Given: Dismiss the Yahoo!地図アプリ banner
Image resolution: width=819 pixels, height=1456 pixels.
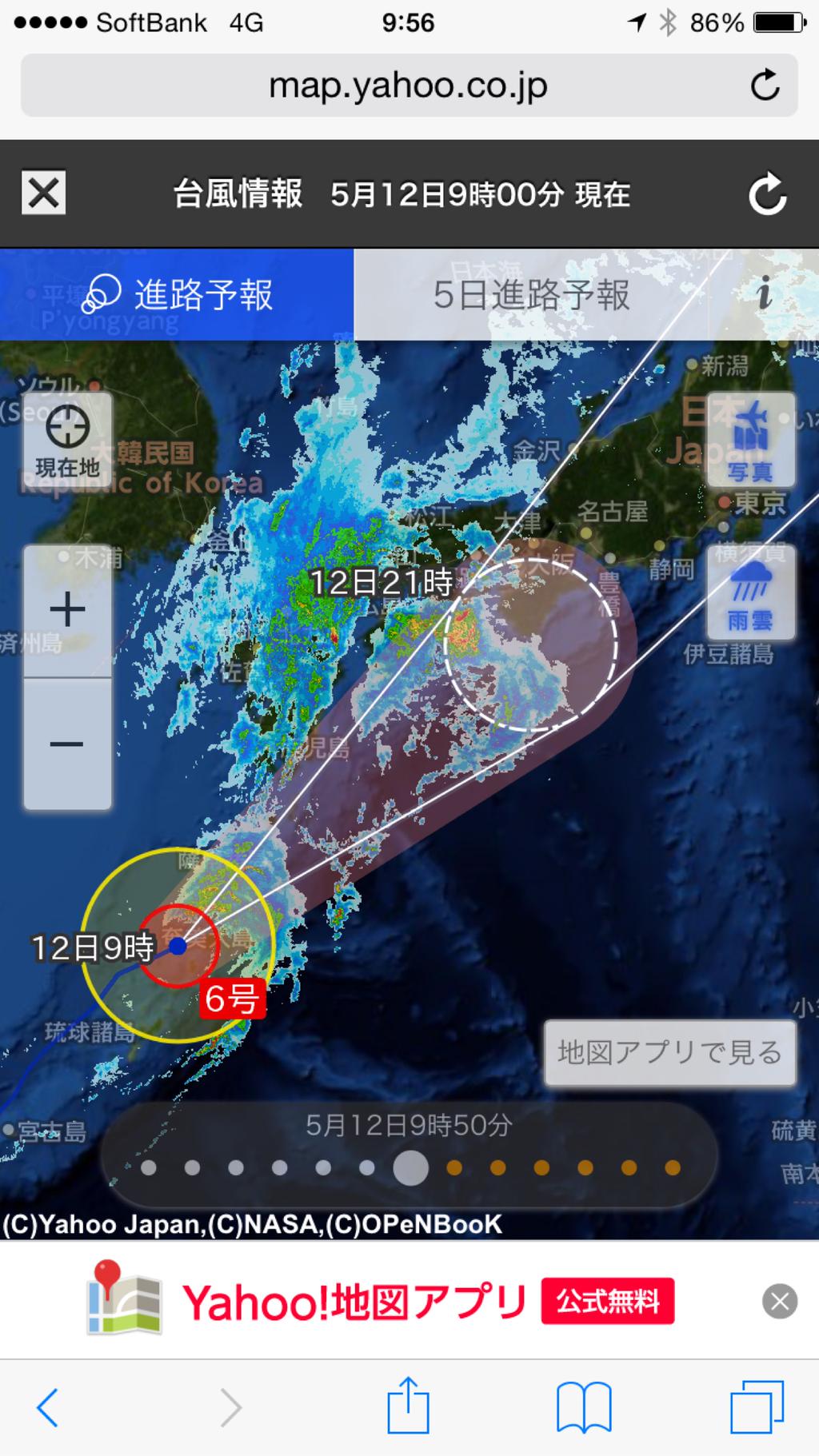Looking at the screenshot, I should point(780,1301).
